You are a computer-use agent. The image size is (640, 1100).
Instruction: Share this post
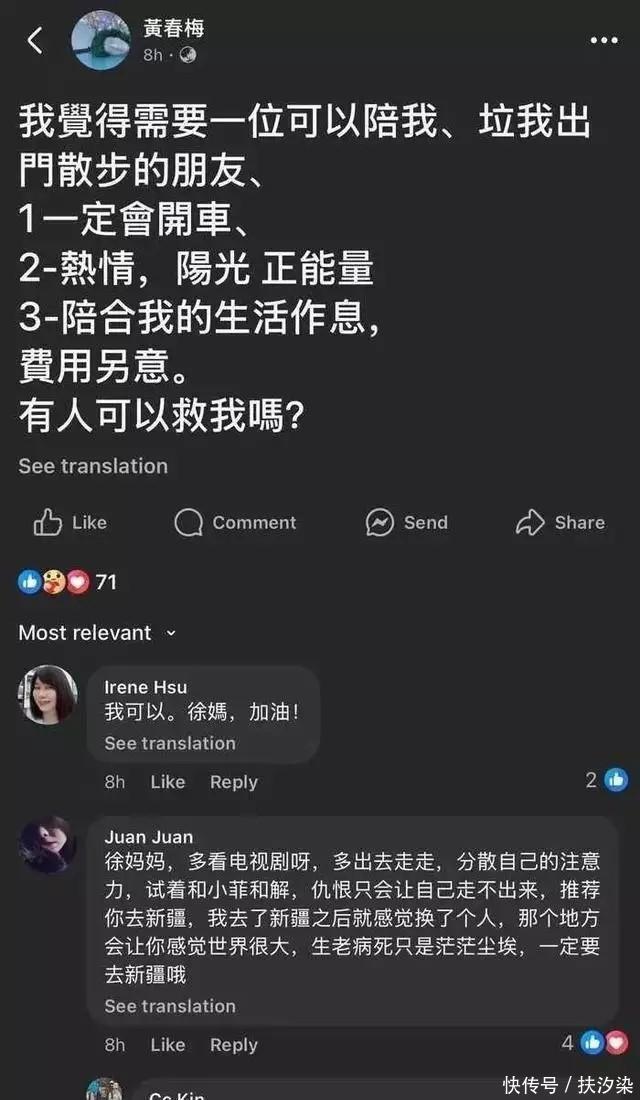[560, 522]
